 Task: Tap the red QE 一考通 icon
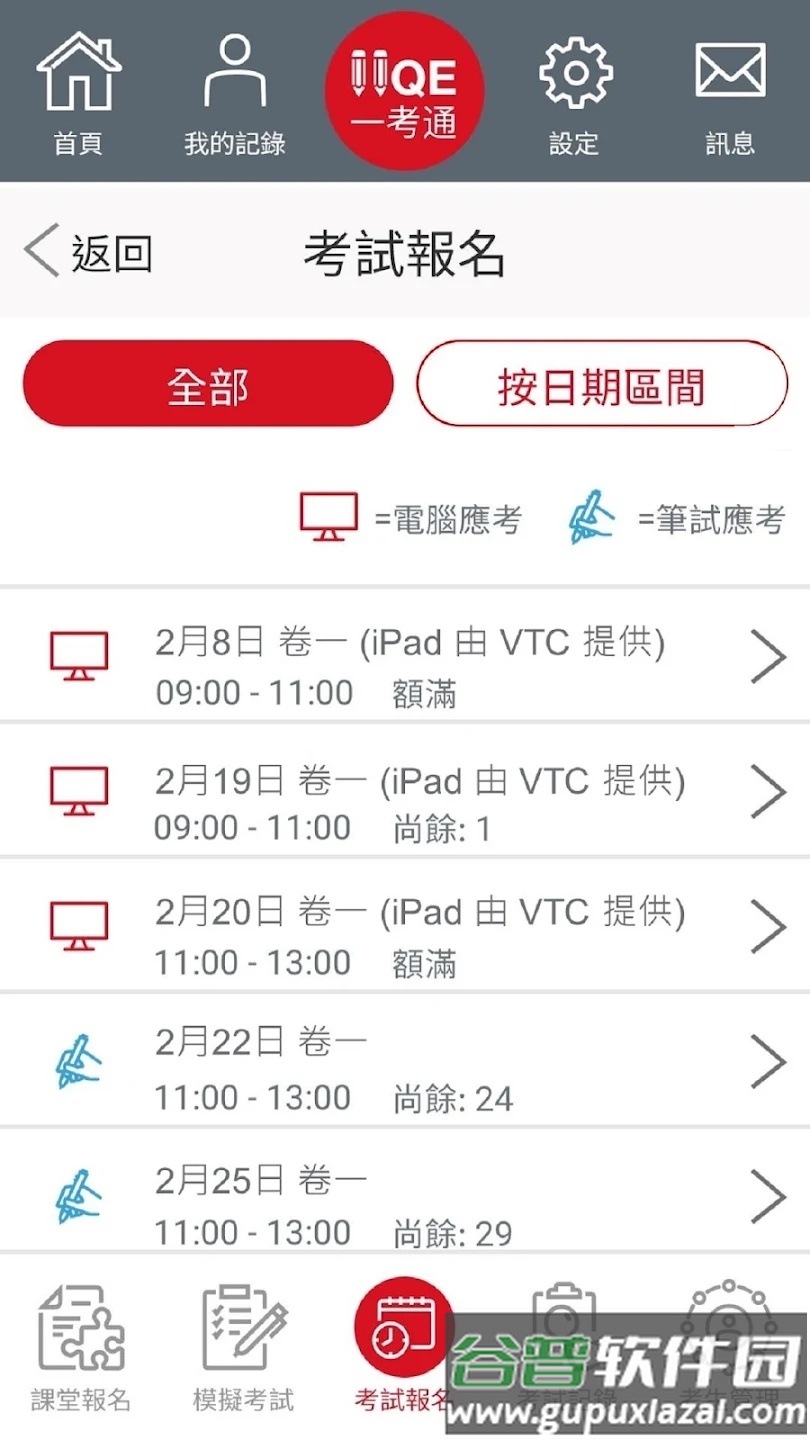tap(404, 90)
